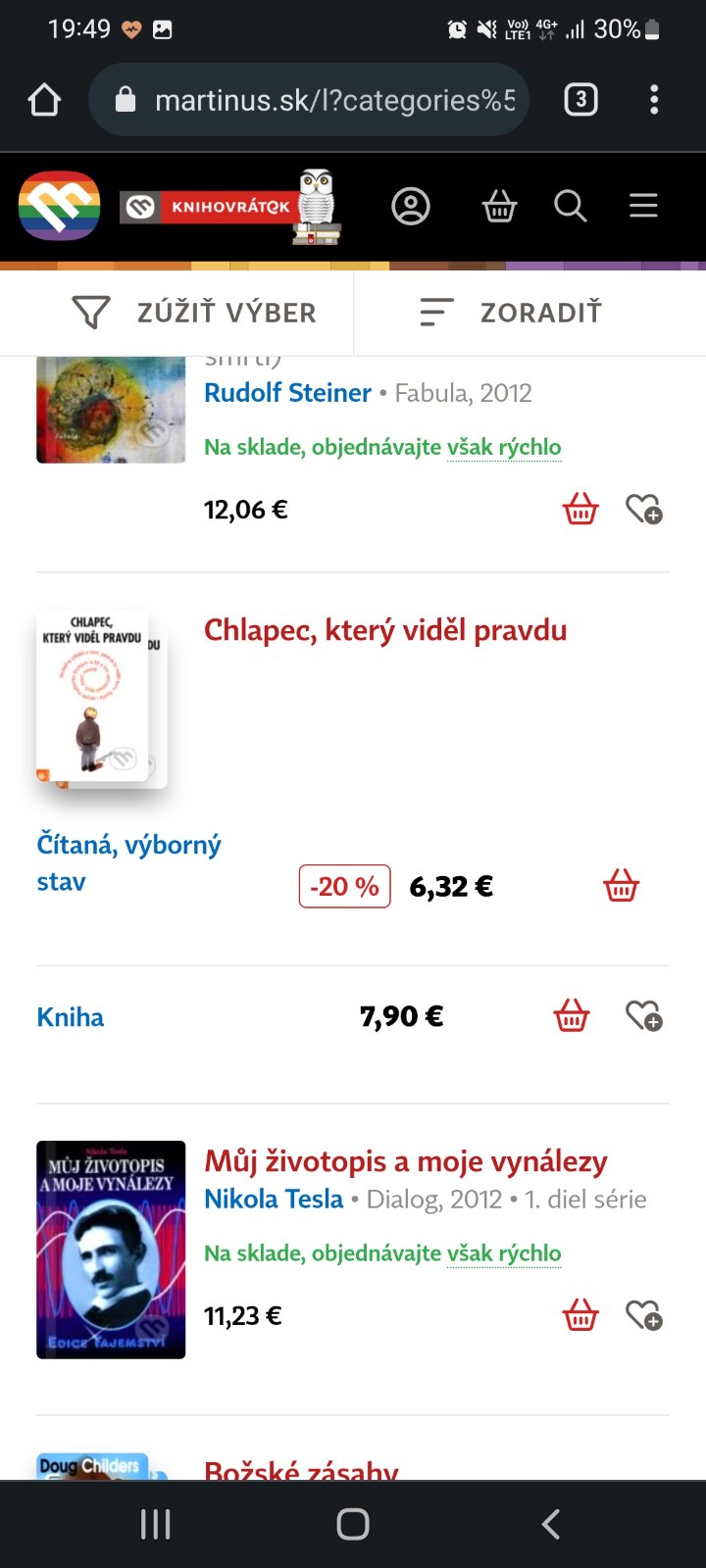Open the browser's three-dot menu
This screenshot has height=1568, width=706.
point(654,99)
